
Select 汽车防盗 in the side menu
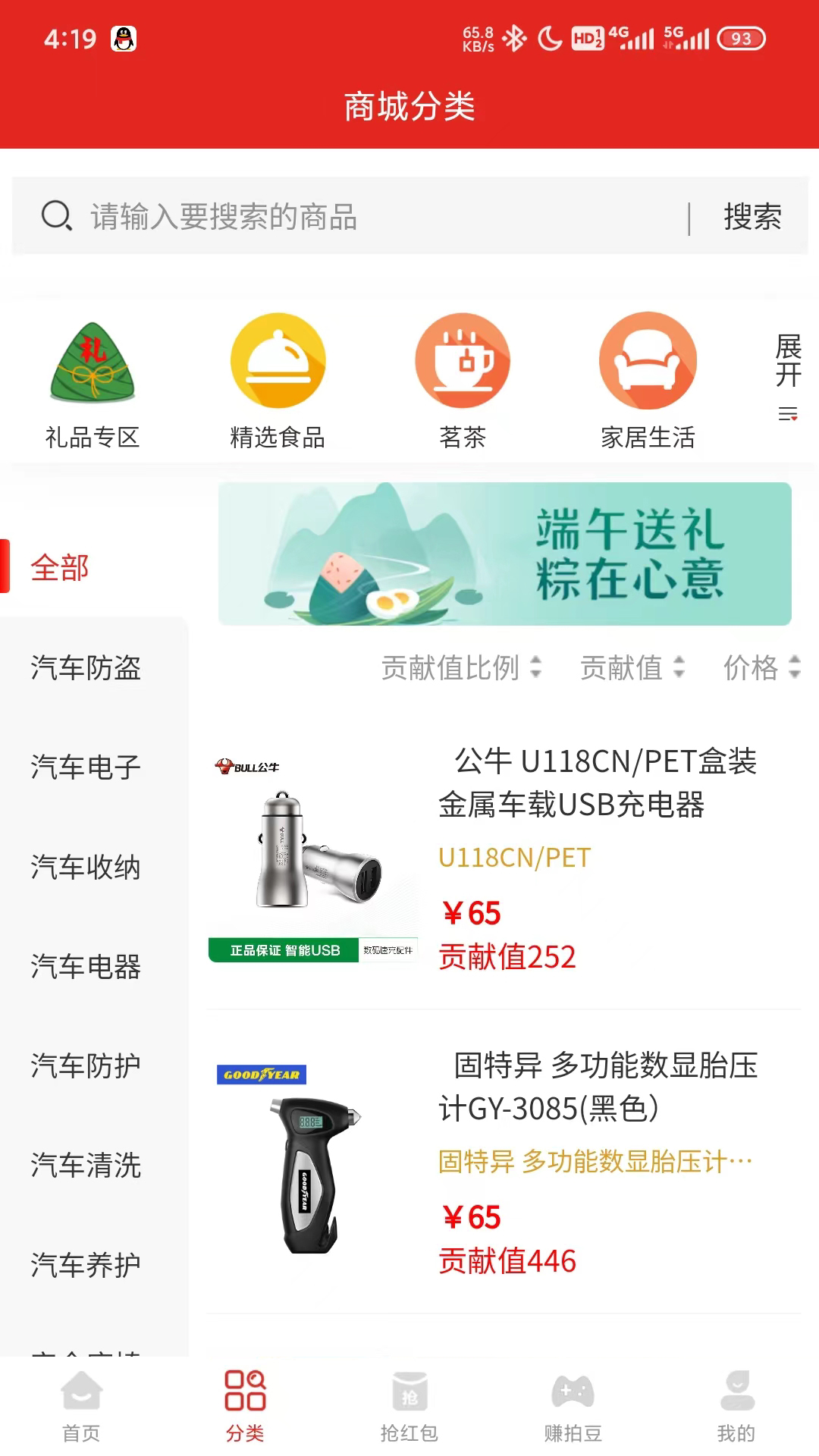coord(86,667)
